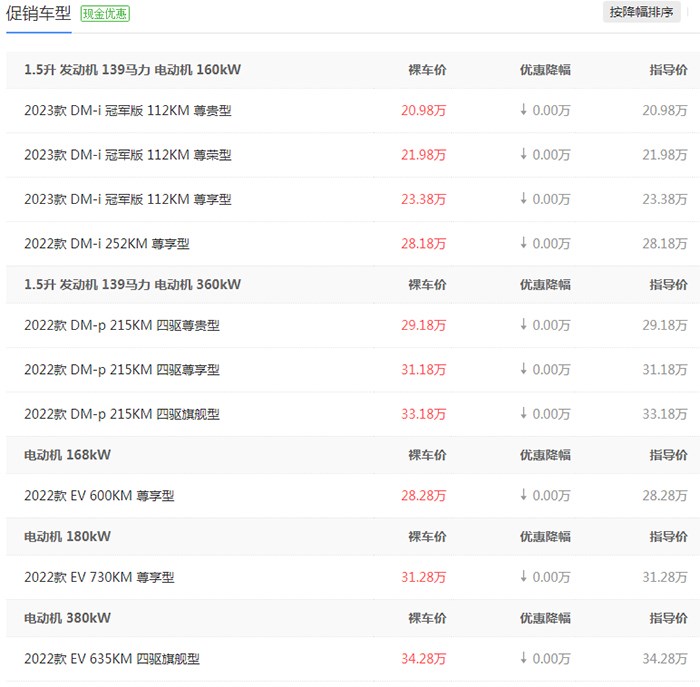Open 2022款 EV 600KM 尊享型
Screen dimensions: 700x687
(99, 495)
